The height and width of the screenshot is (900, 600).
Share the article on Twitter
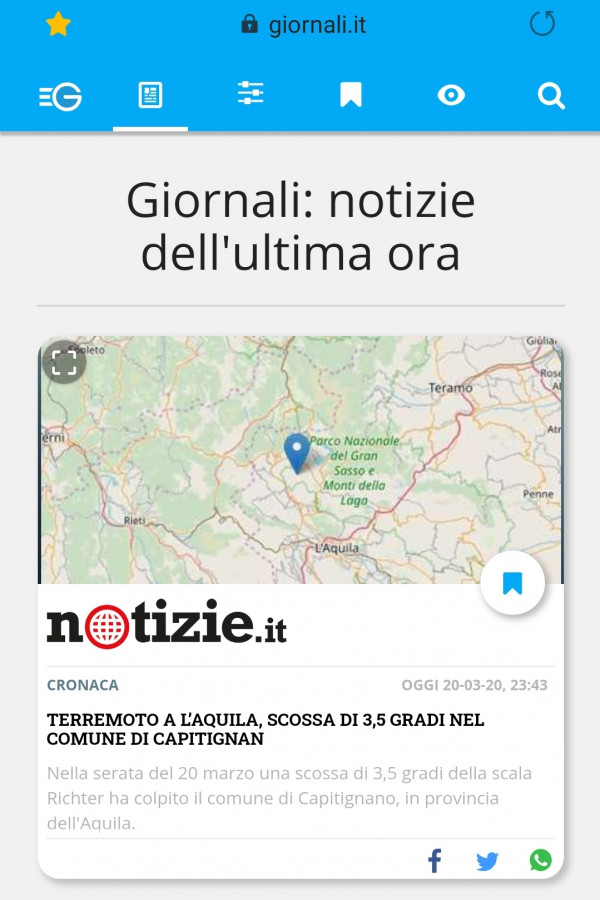(x=487, y=860)
